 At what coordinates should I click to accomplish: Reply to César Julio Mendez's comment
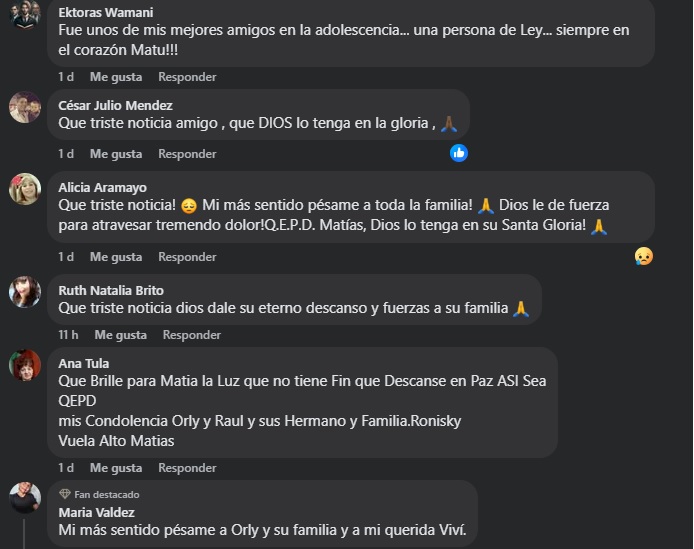187,154
